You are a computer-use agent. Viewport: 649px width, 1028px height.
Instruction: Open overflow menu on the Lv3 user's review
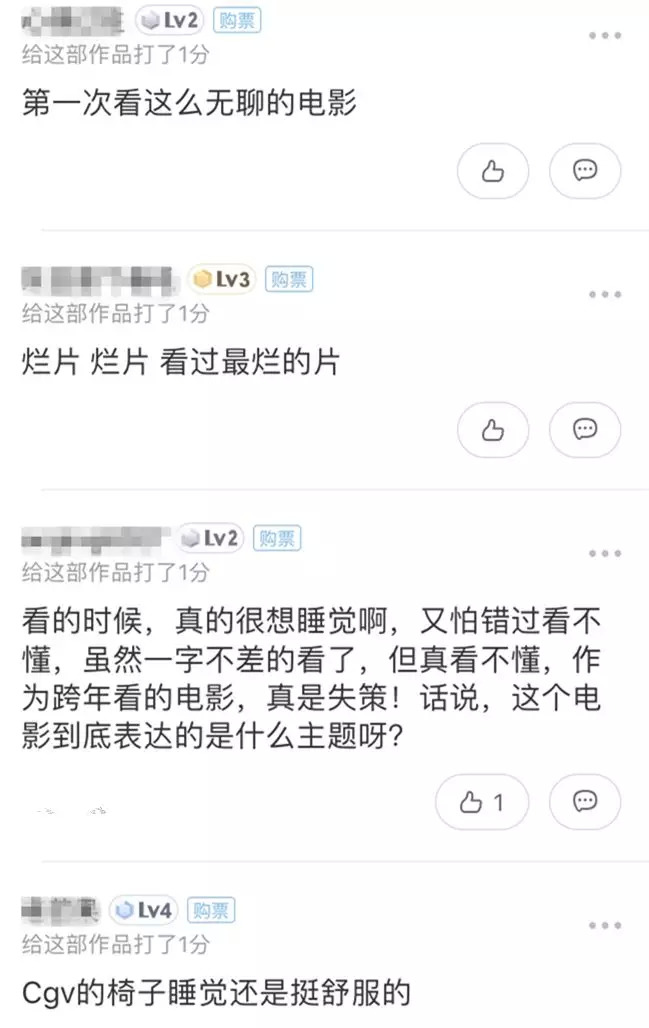pos(604,294)
